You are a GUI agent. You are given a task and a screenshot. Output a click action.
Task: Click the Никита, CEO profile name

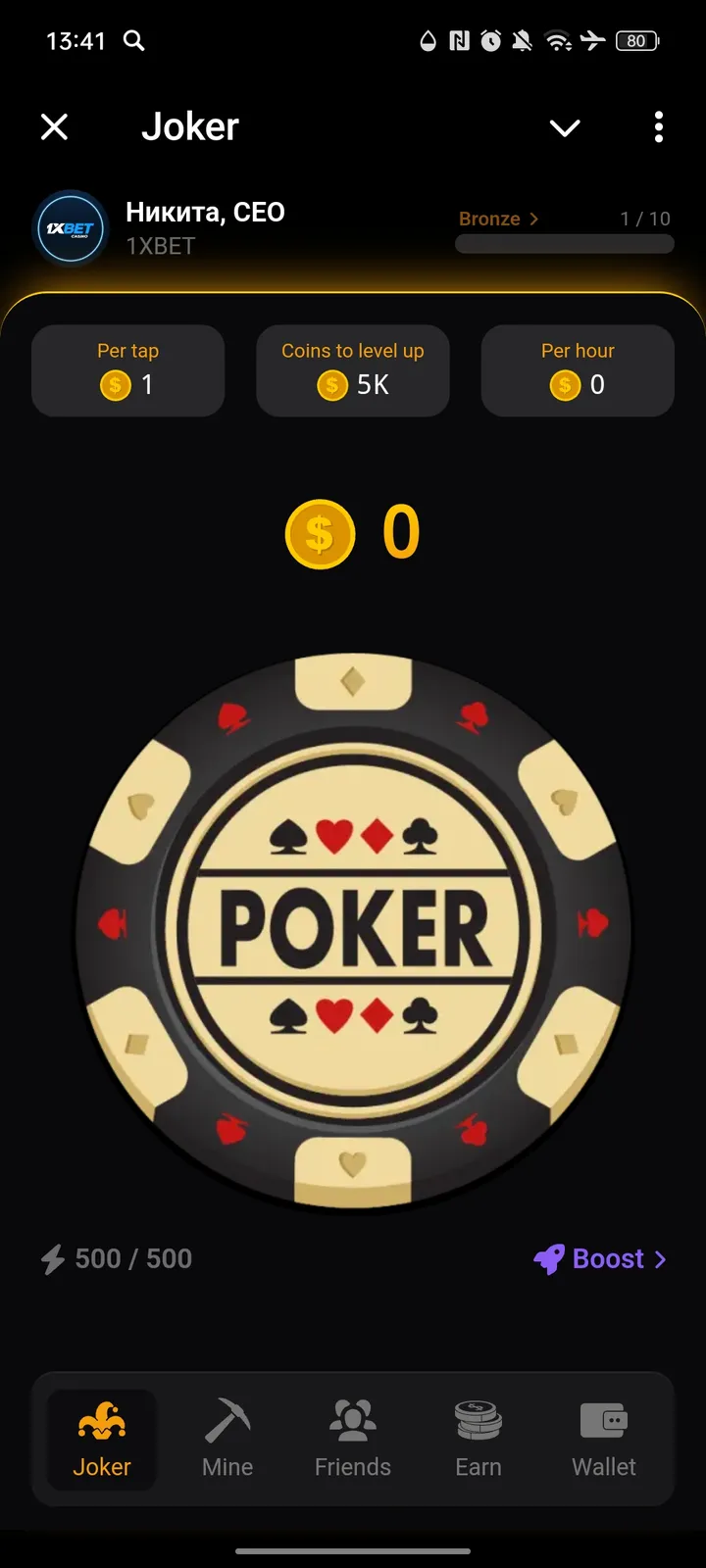coord(205,212)
